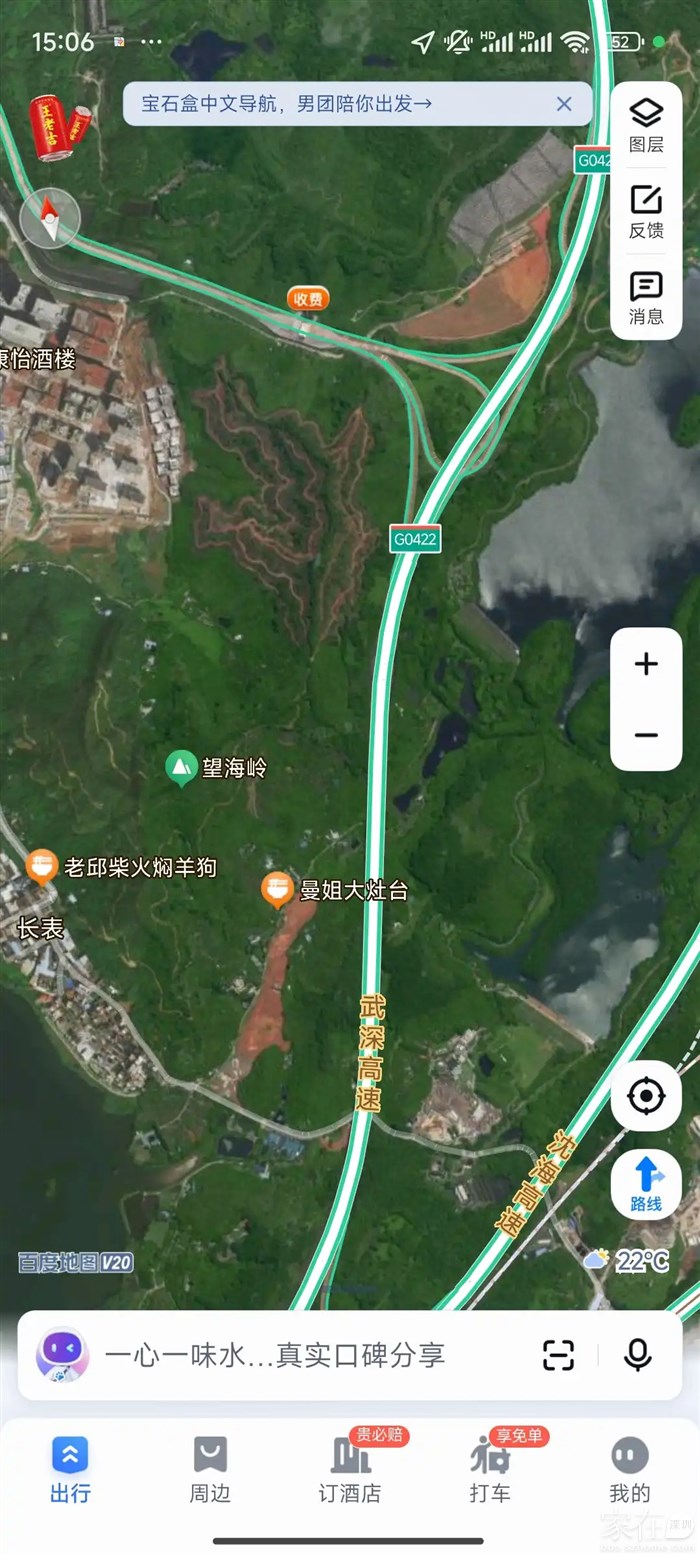This screenshot has width=700, height=1555.
Task: Open the scan code icon
Action: [x=558, y=1355]
